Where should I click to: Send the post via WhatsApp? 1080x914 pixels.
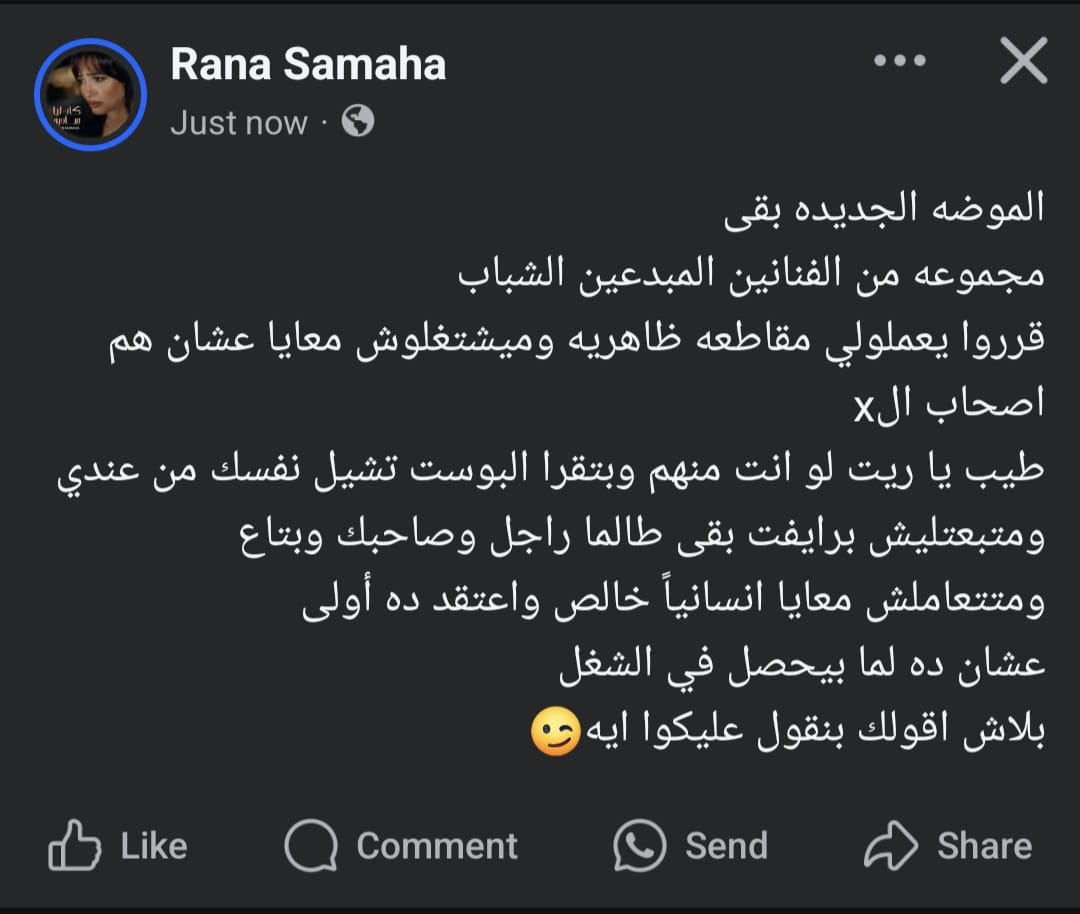click(691, 847)
